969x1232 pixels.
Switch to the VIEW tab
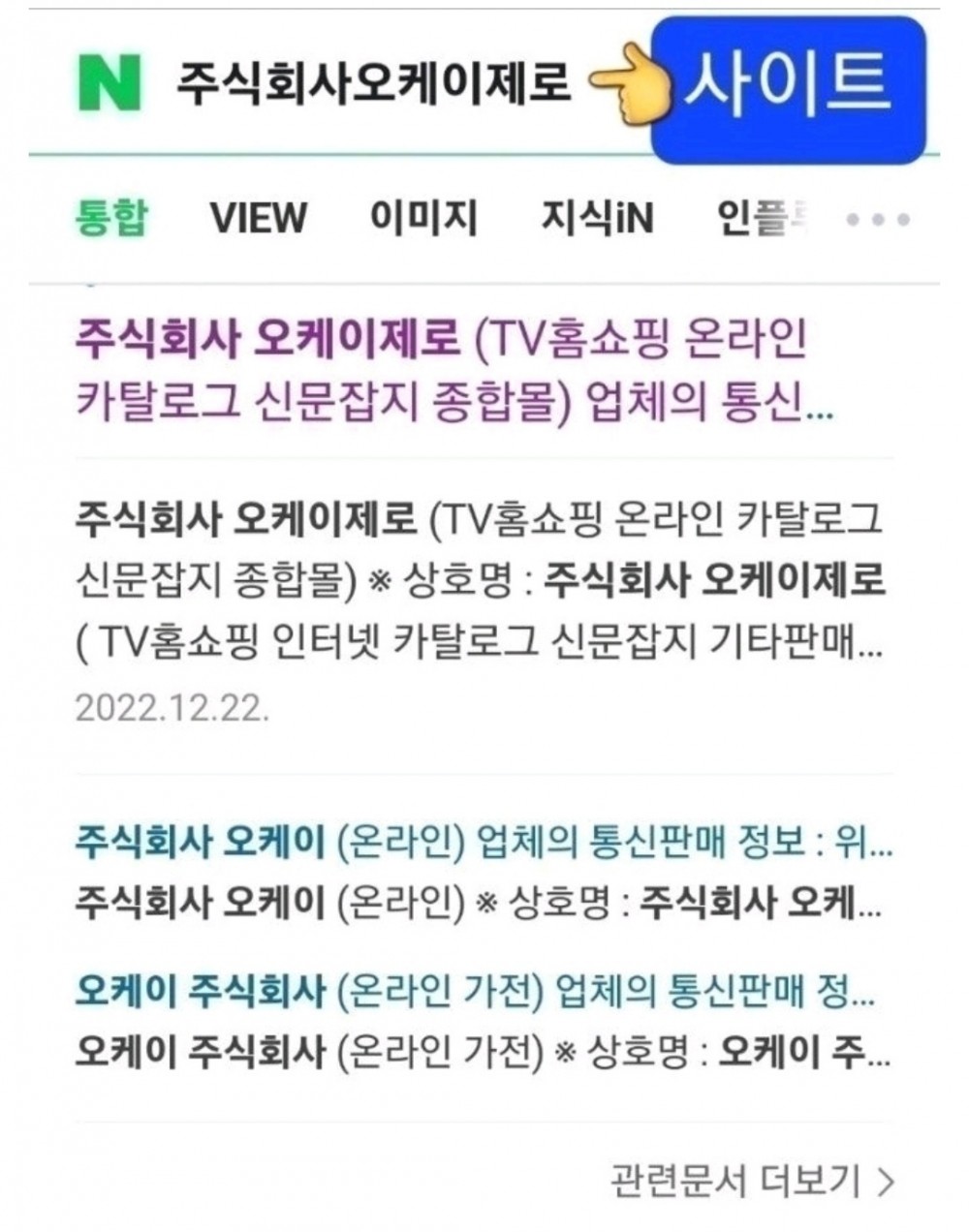pos(258,217)
